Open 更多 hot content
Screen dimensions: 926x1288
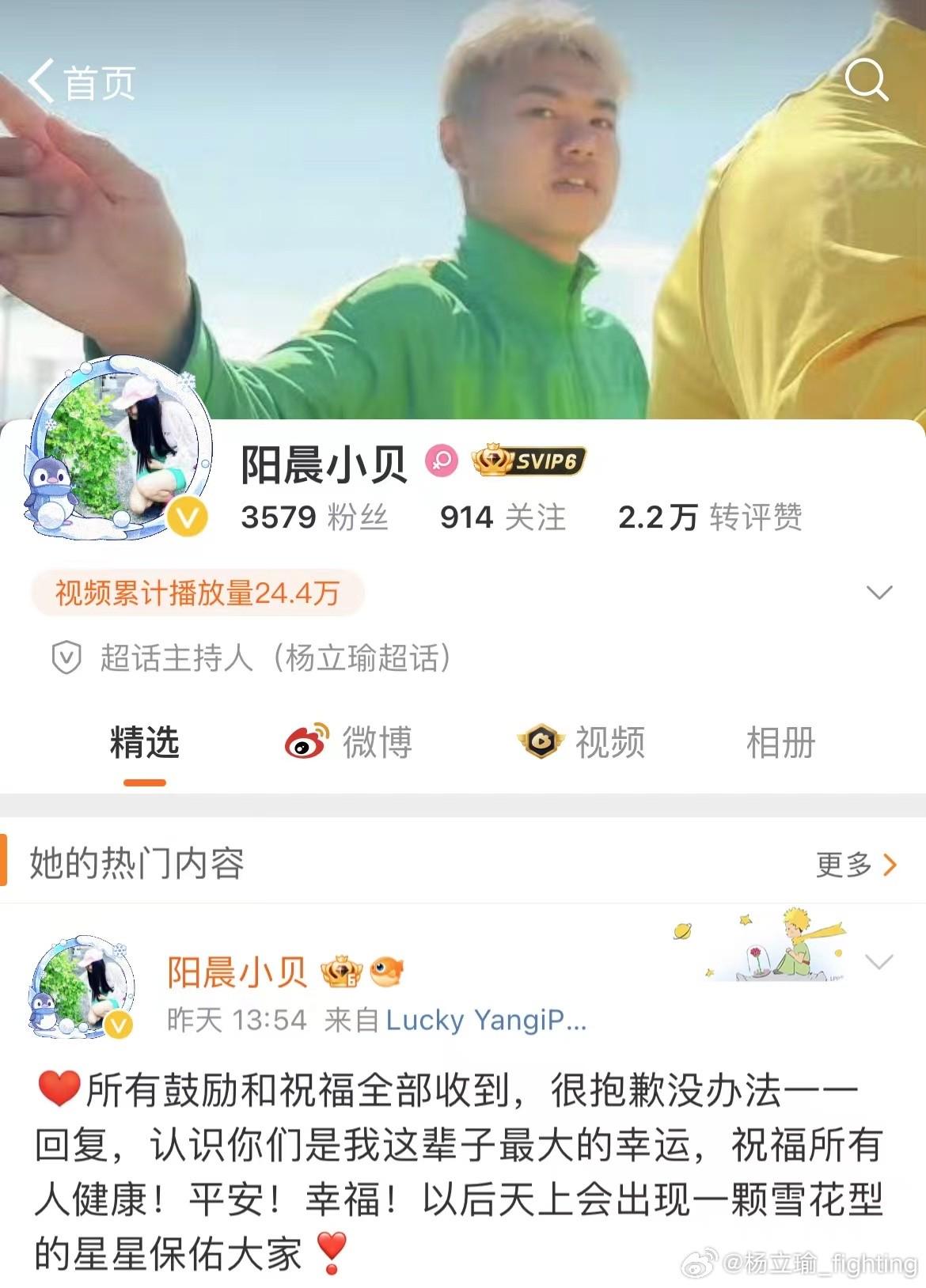tap(856, 865)
